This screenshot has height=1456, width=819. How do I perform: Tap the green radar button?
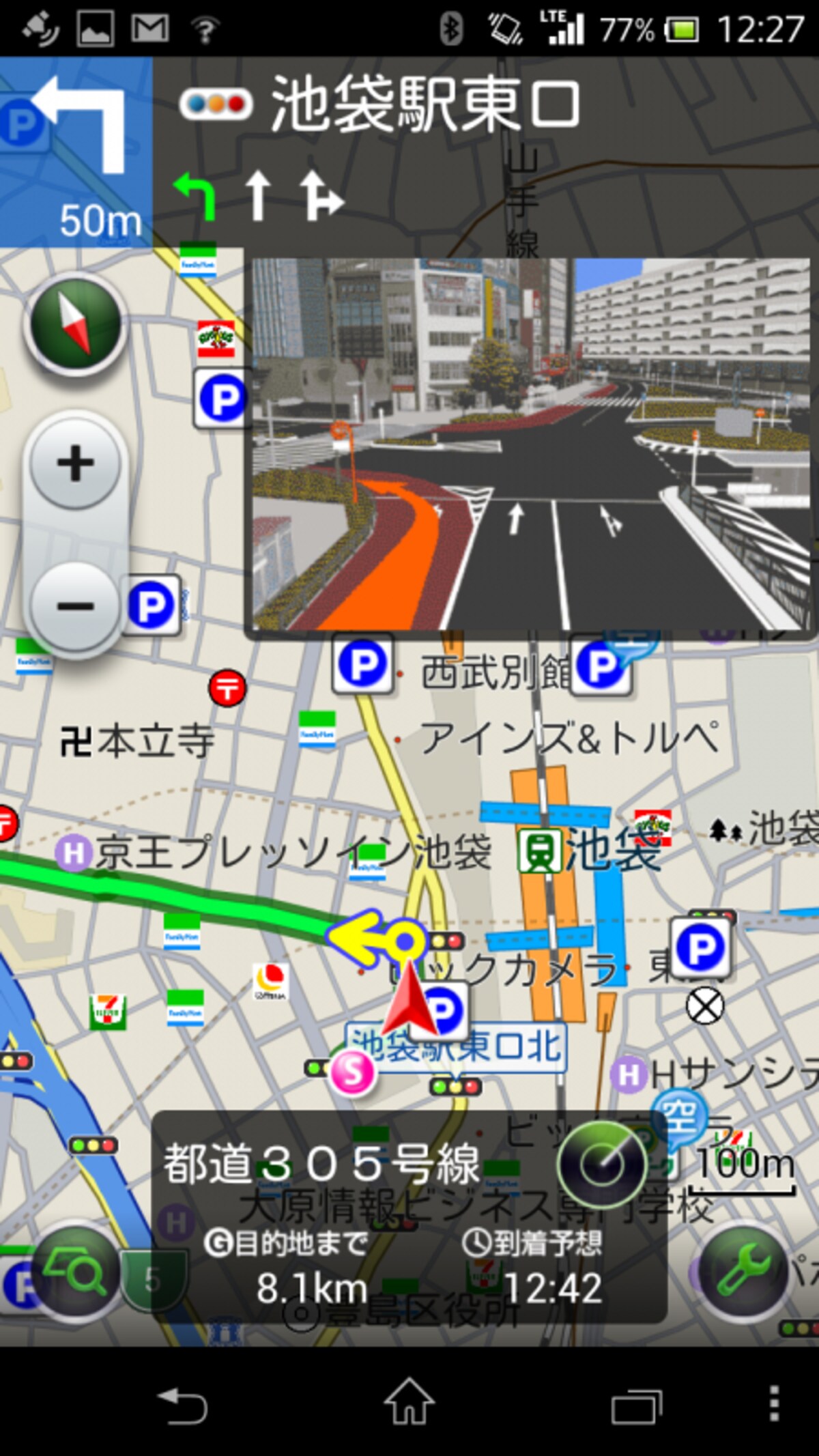coord(602,1165)
